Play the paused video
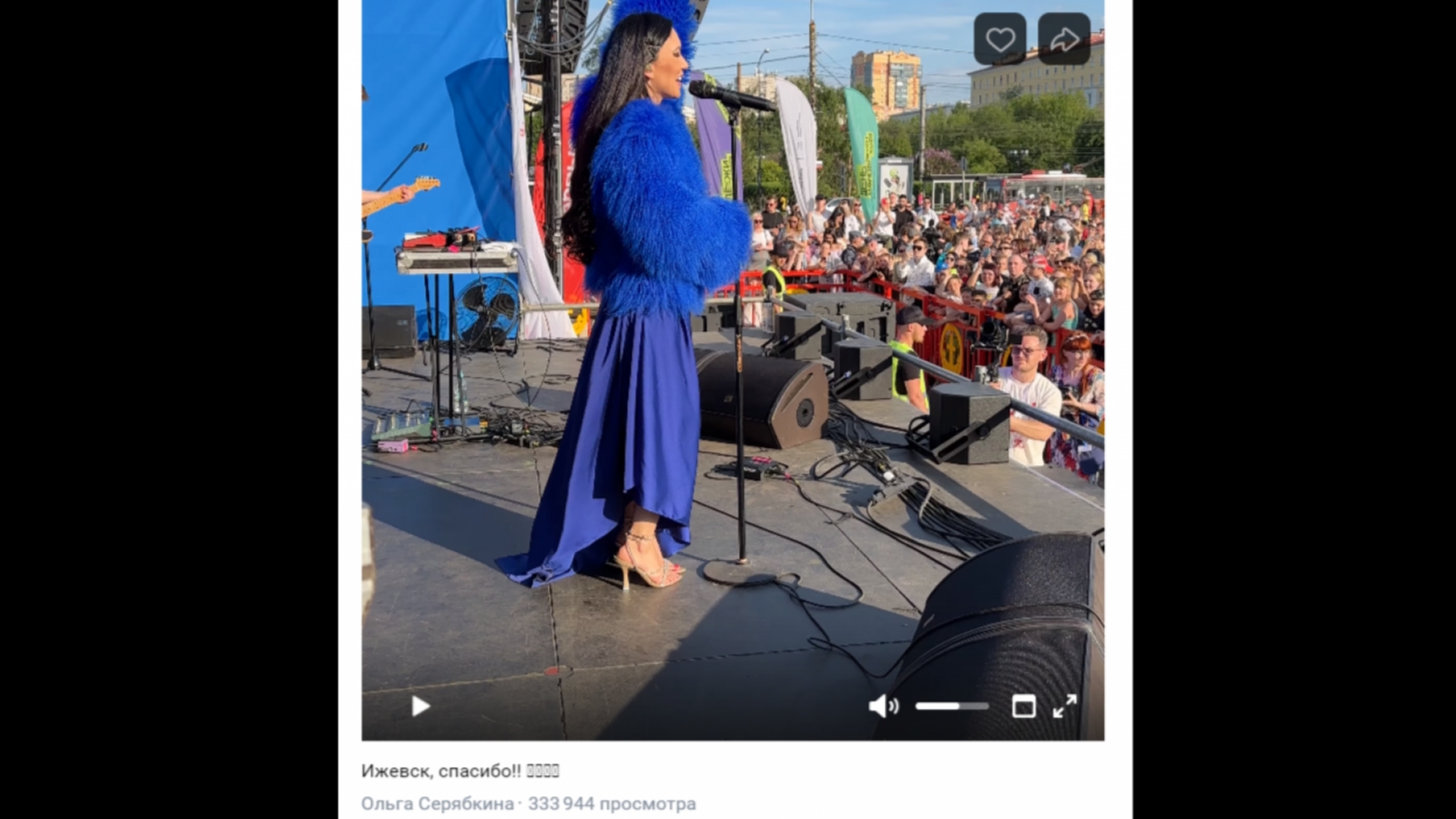This screenshot has width=1456, height=819. (420, 706)
